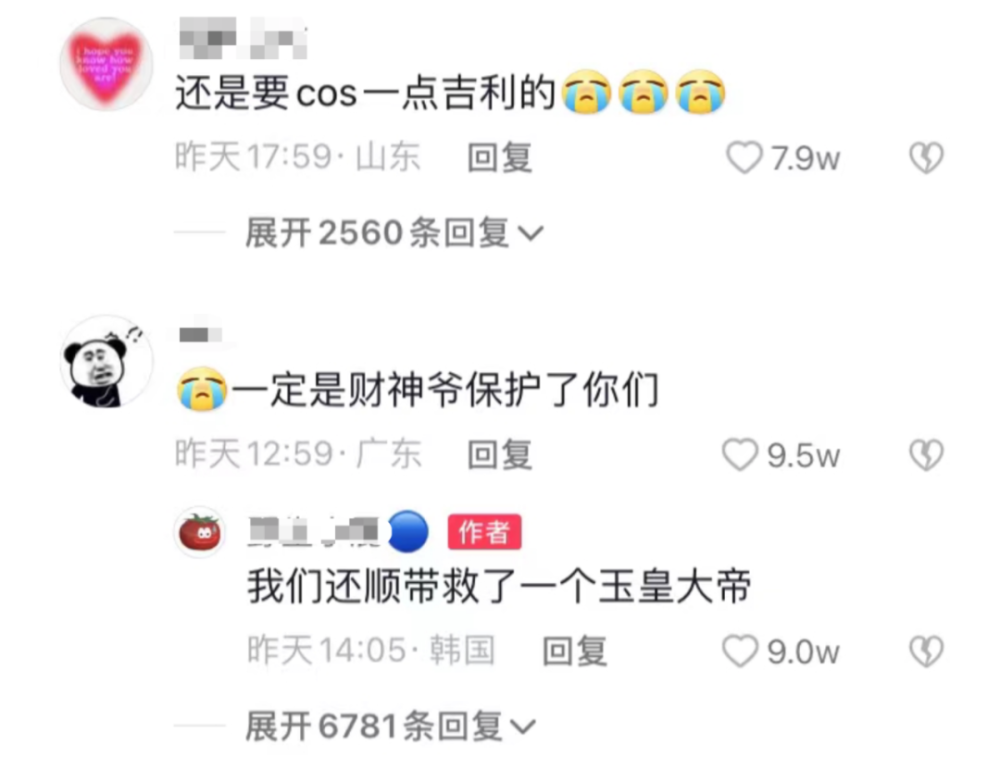Reply to the author's comment from 韩国
This screenshot has height=757, width=1000.
coord(574,653)
